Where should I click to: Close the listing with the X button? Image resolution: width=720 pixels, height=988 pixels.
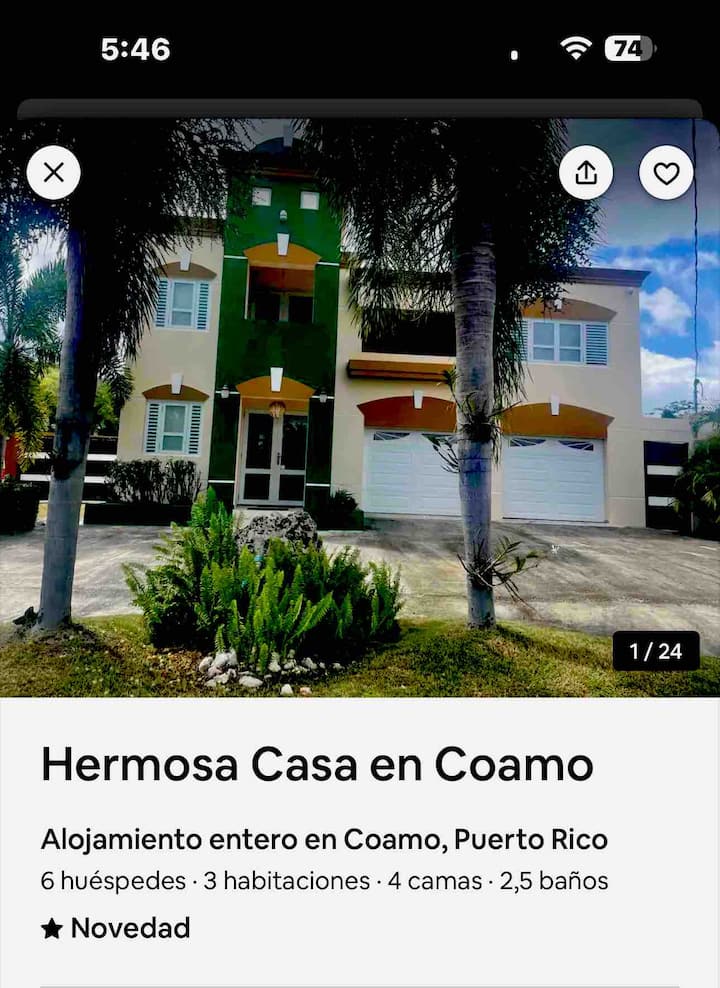tap(54, 173)
